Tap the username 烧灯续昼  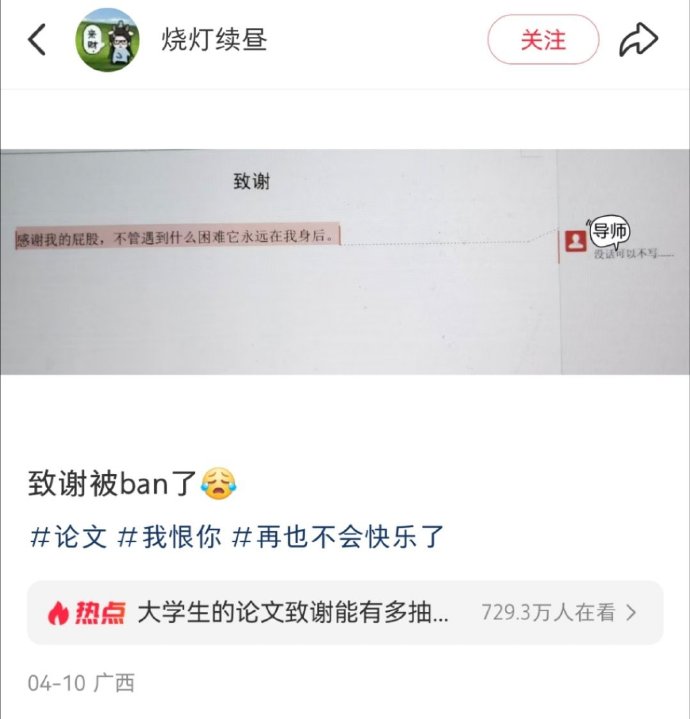tap(215, 40)
